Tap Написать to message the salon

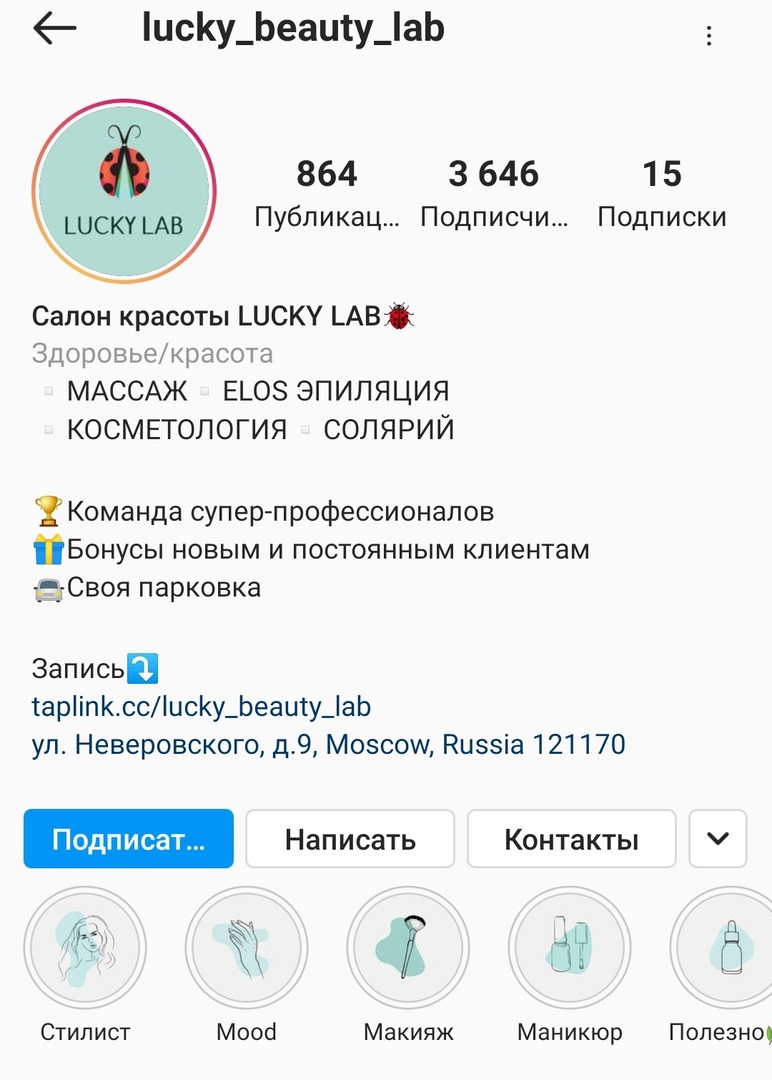click(x=350, y=839)
